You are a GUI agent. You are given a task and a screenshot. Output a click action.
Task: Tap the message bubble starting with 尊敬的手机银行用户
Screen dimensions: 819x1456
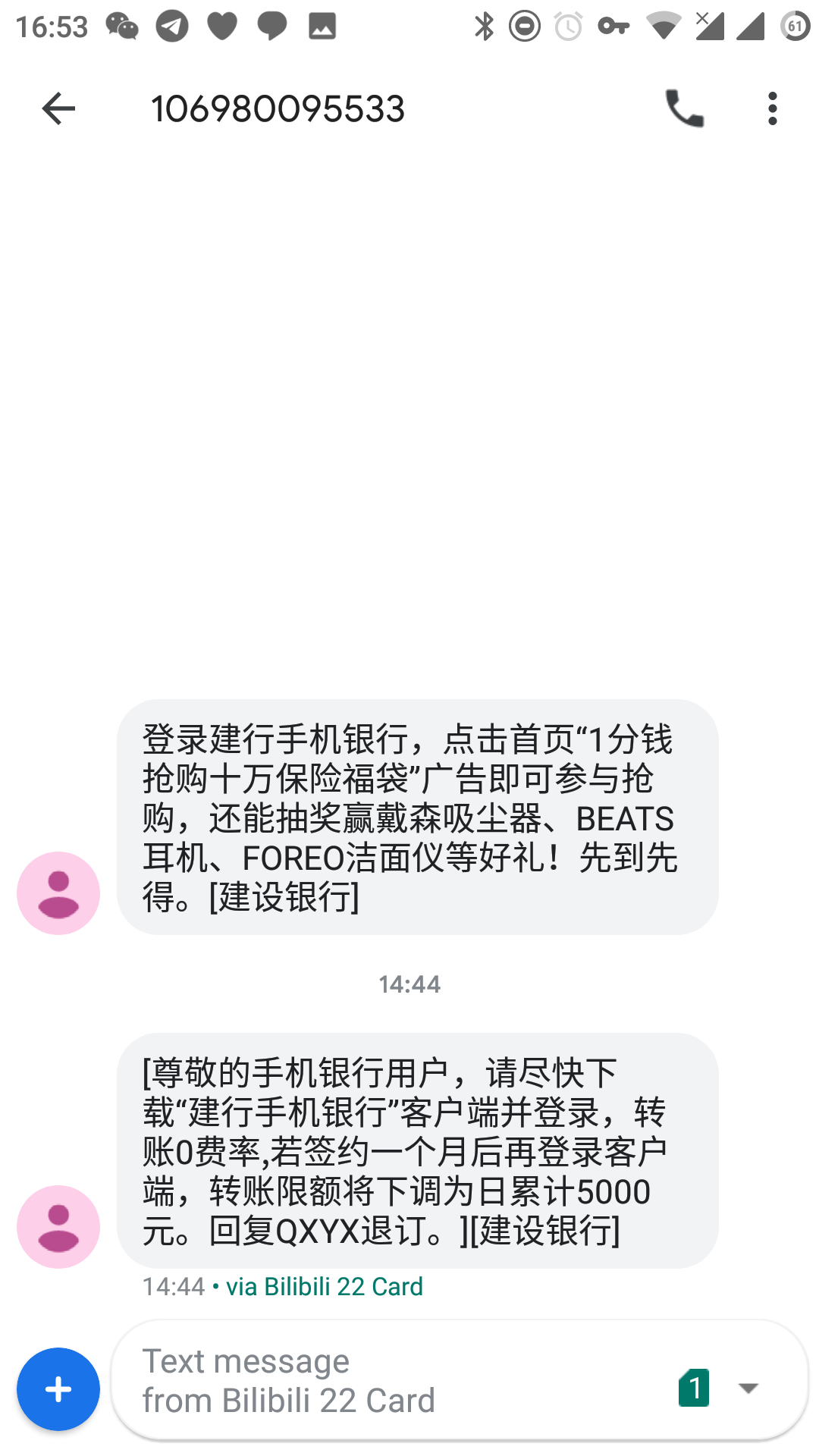418,1150
